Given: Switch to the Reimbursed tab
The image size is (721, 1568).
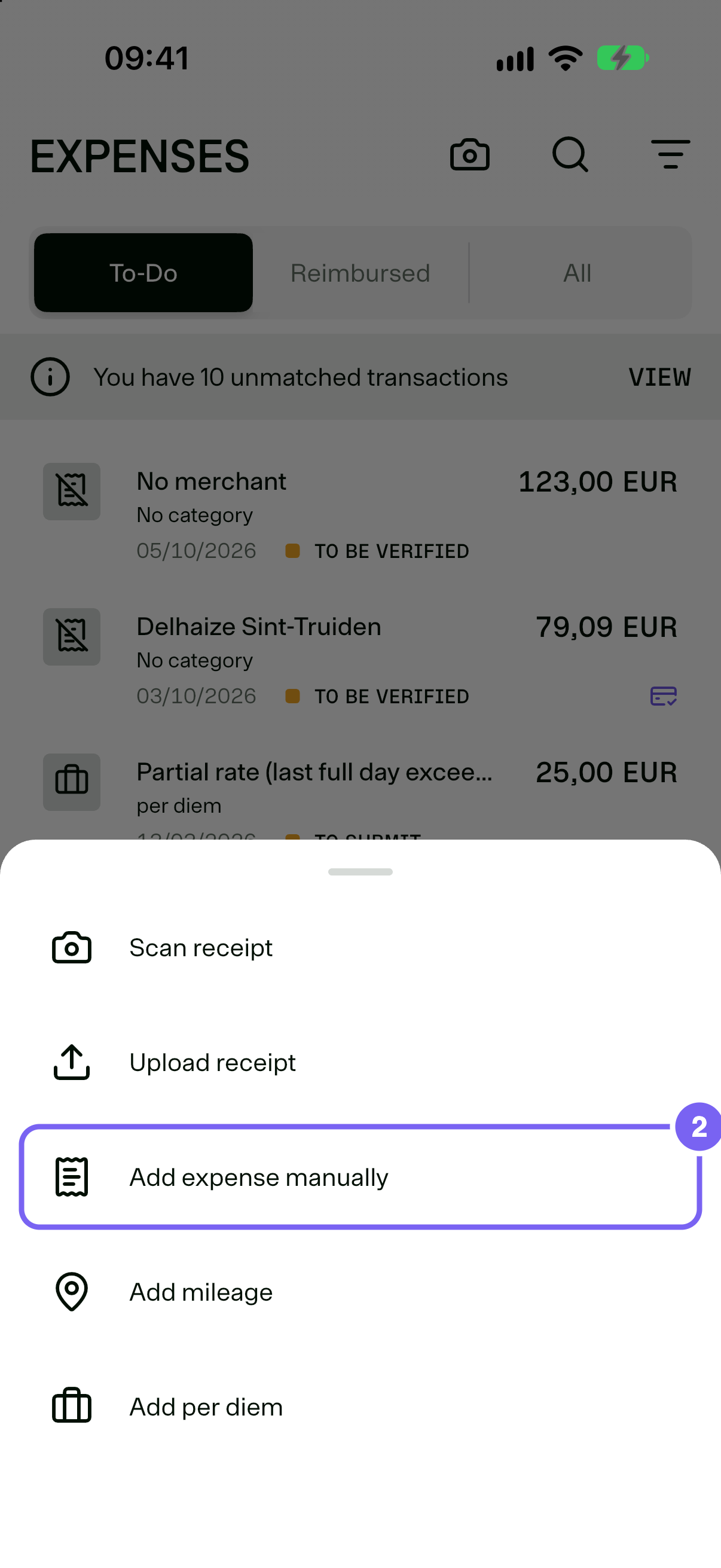Looking at the screenshot, I should pos(360,273).
